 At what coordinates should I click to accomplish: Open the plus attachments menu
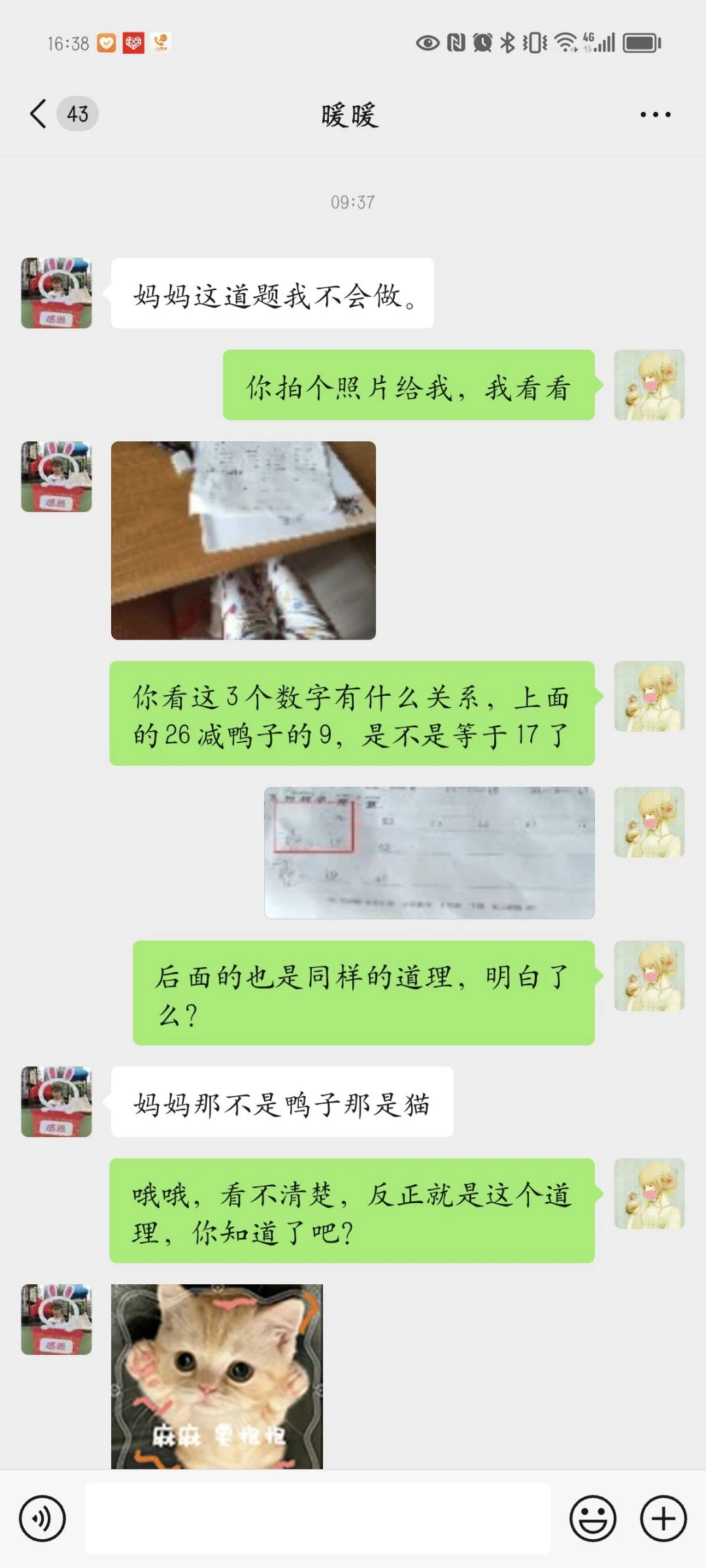point(663,1518)
